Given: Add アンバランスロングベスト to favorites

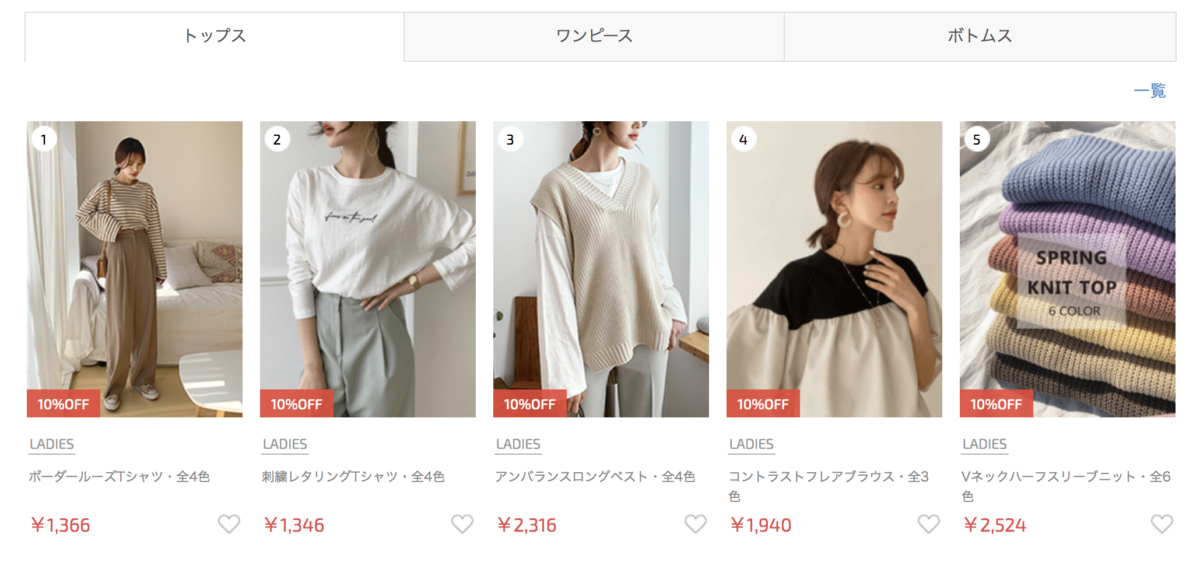Looking at the screenshot, I should coord(695,524).
